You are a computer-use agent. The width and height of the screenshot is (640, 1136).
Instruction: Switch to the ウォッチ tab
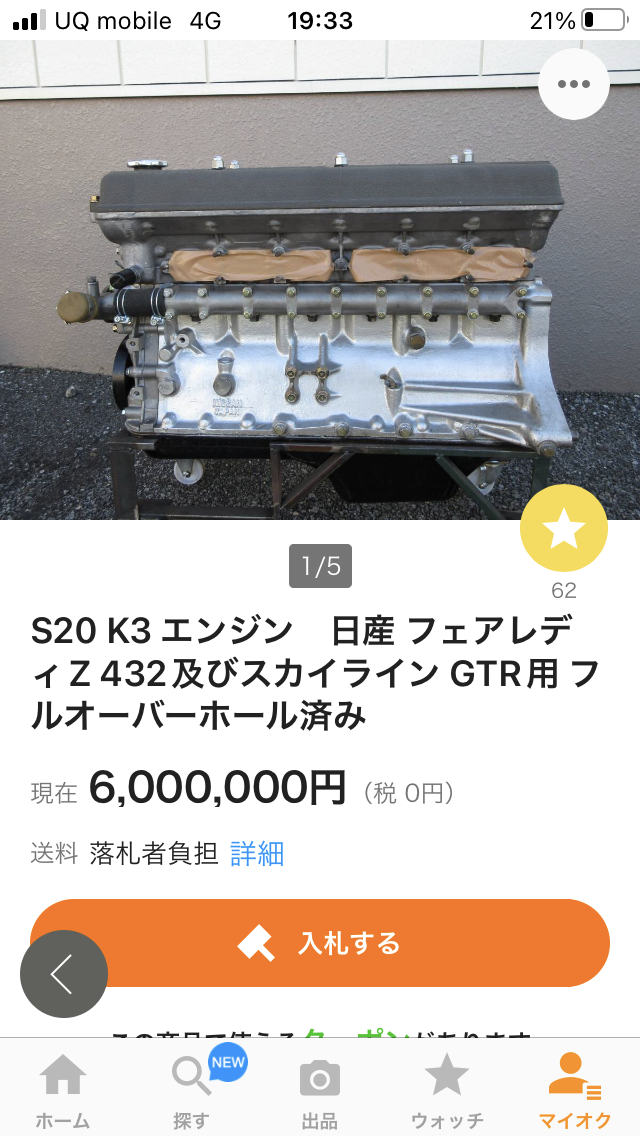pos(447,1090)
